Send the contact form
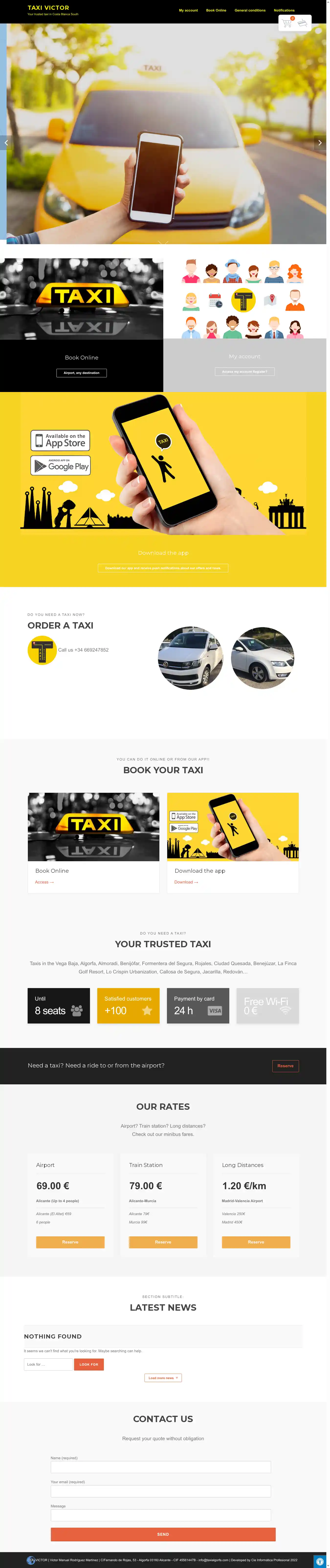The height and width of the screenshot is (1568, 330). pos(163,1534)
